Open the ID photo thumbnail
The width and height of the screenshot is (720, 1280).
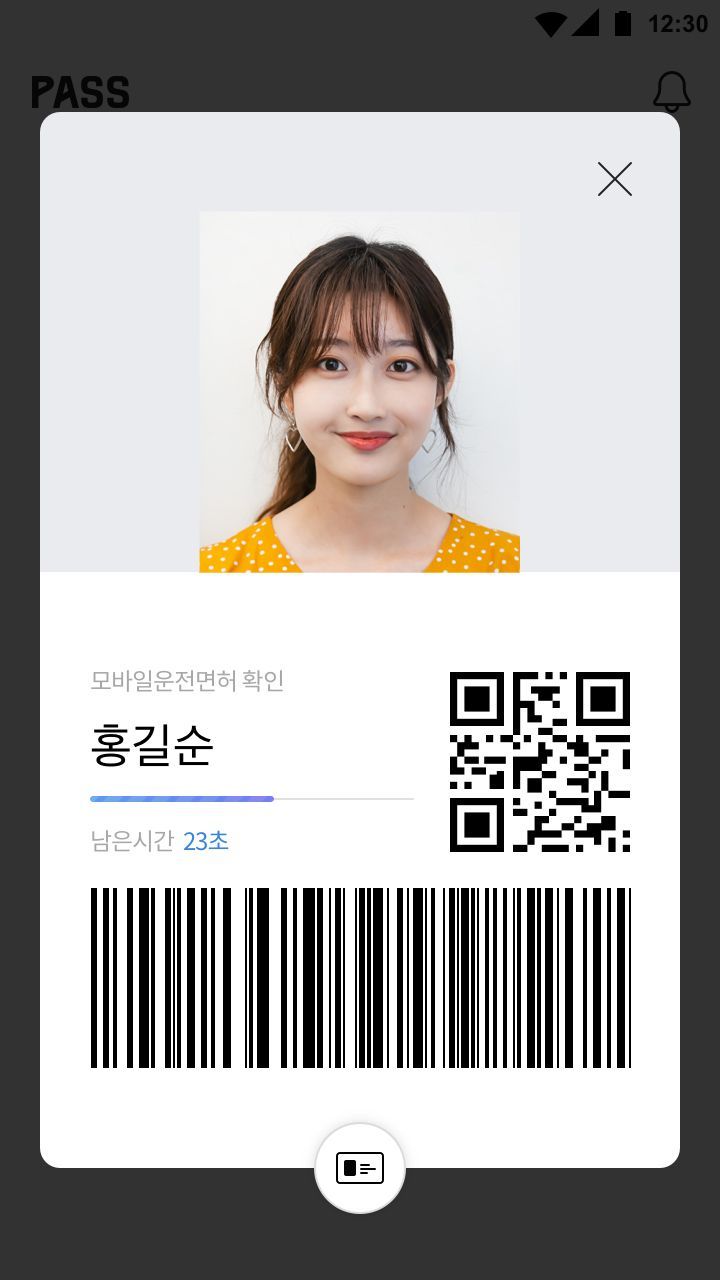(x=360, y=392)
